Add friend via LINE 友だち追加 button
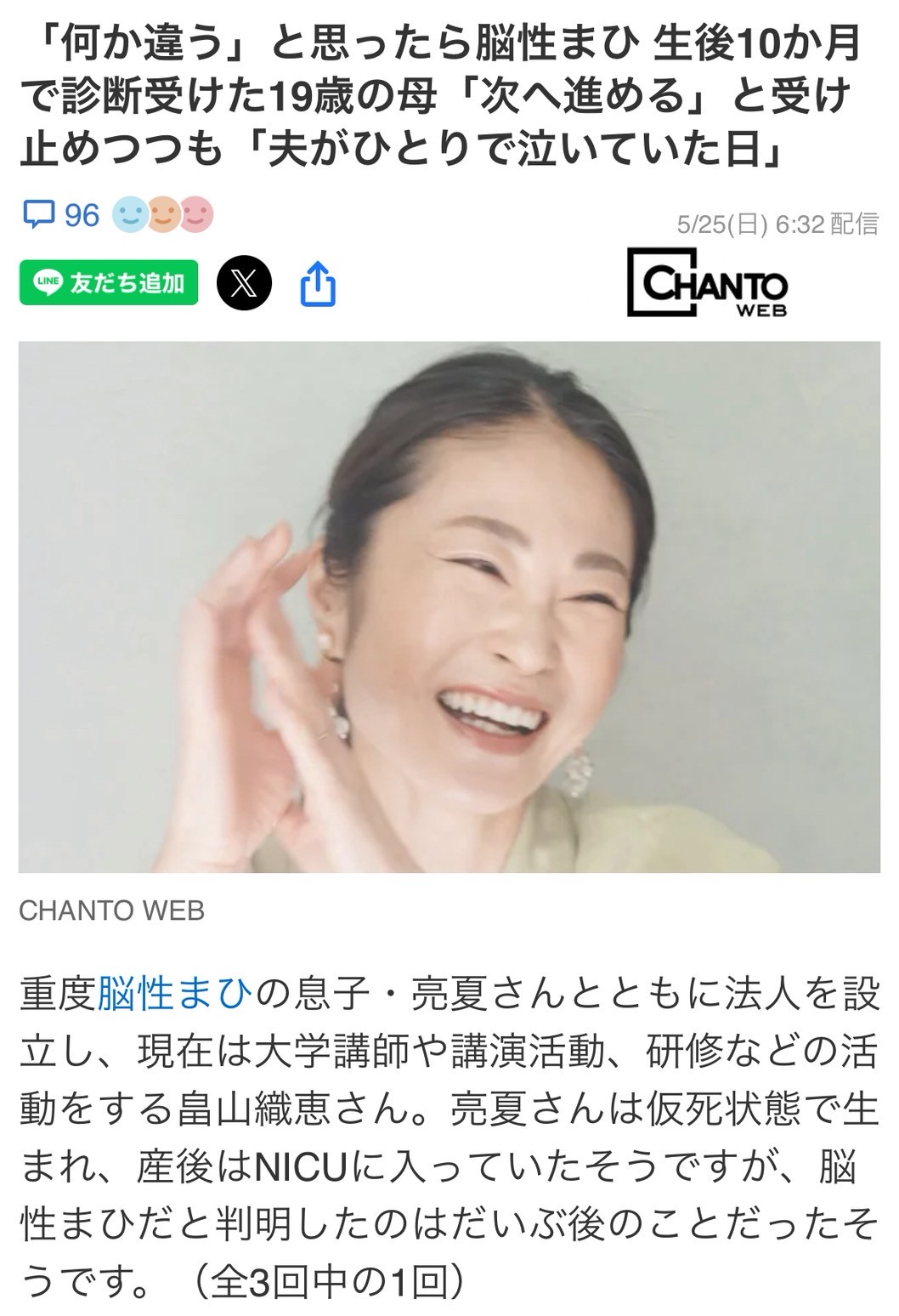The width and height of the screenshot is (899, 1316). pyautogui.click(x=109, y=283)
